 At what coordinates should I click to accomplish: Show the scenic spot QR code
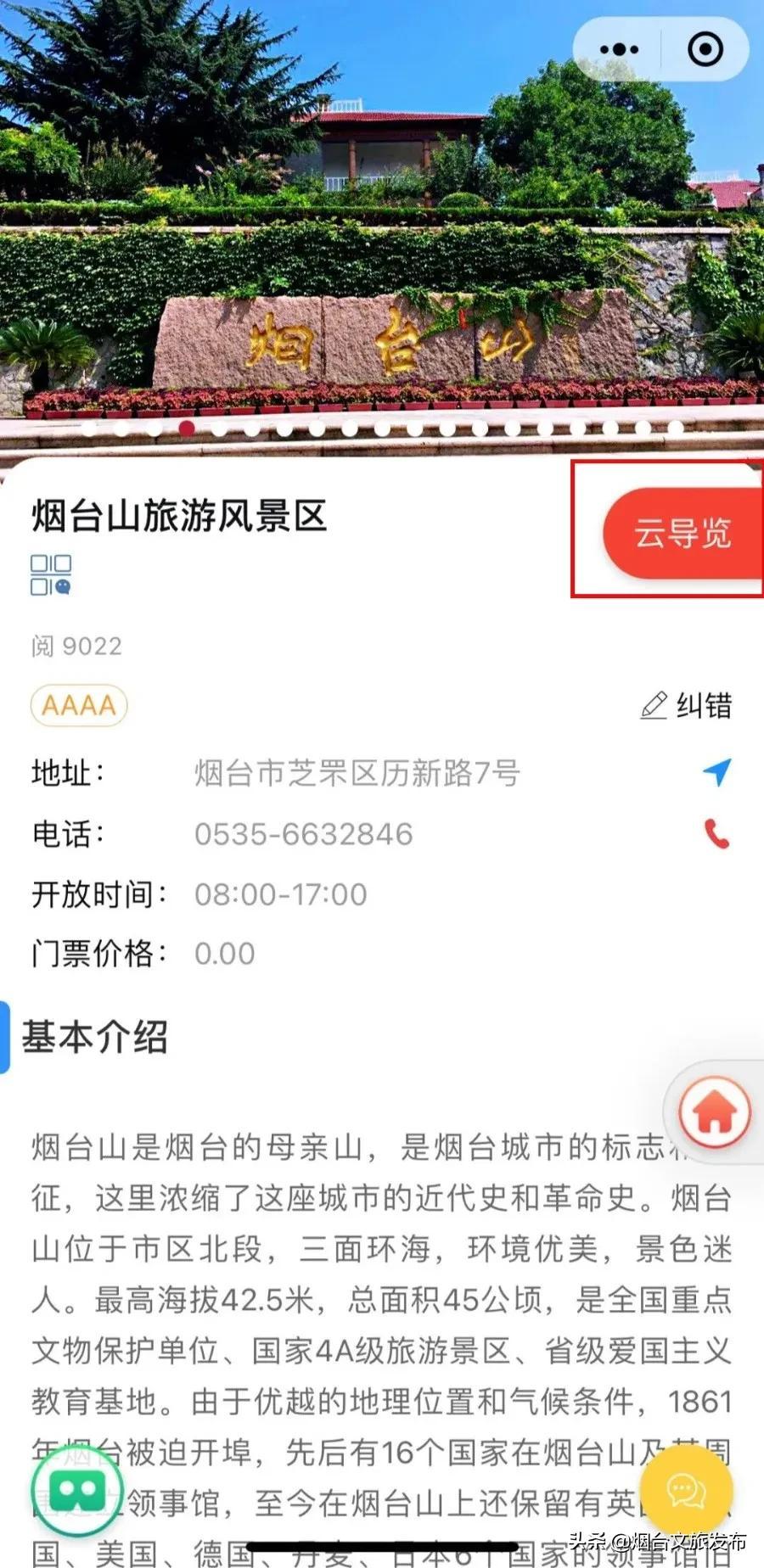51,575
